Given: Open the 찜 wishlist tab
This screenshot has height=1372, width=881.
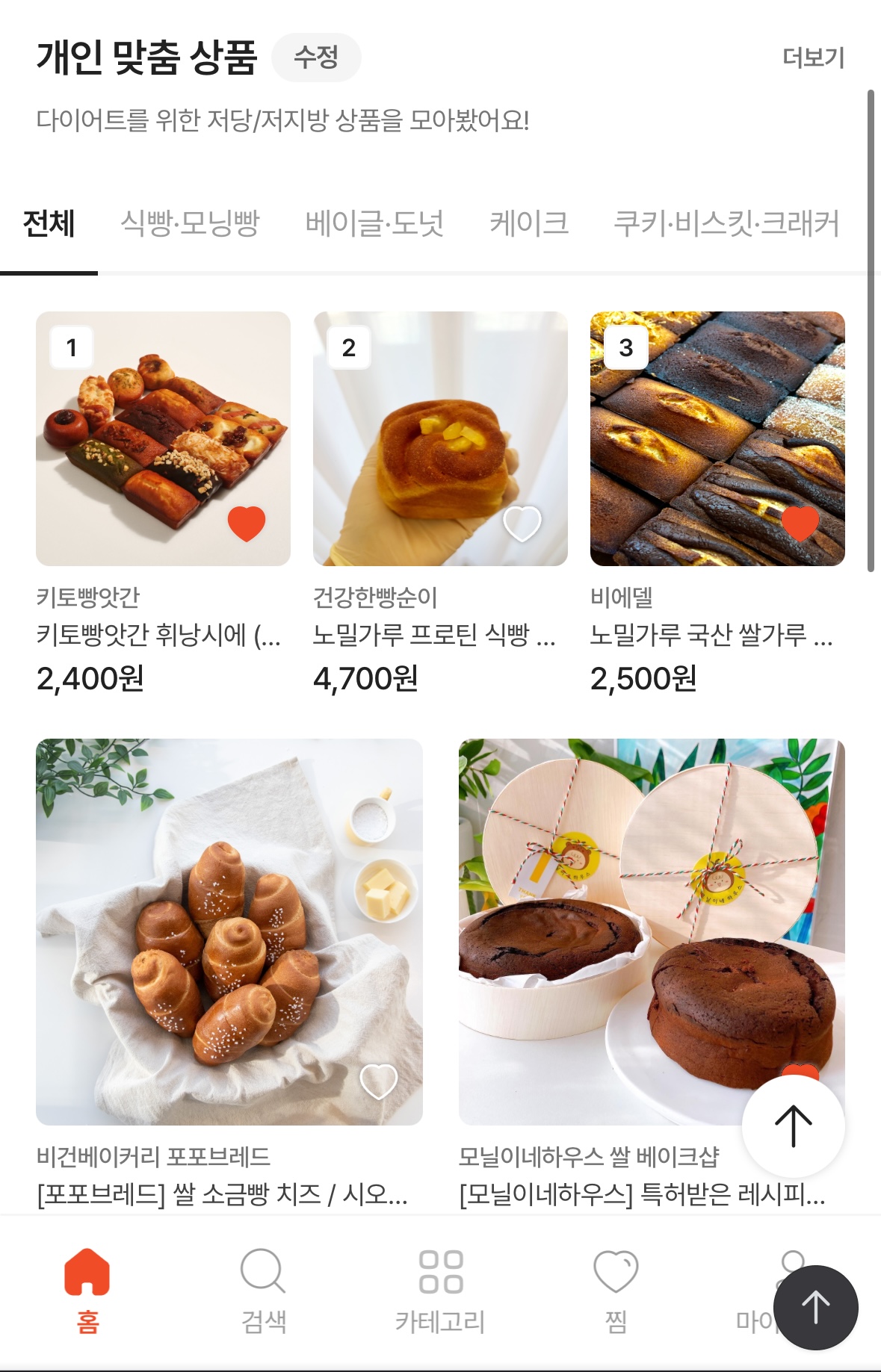Looking at the screenshot, I should tap(616, 1290).
